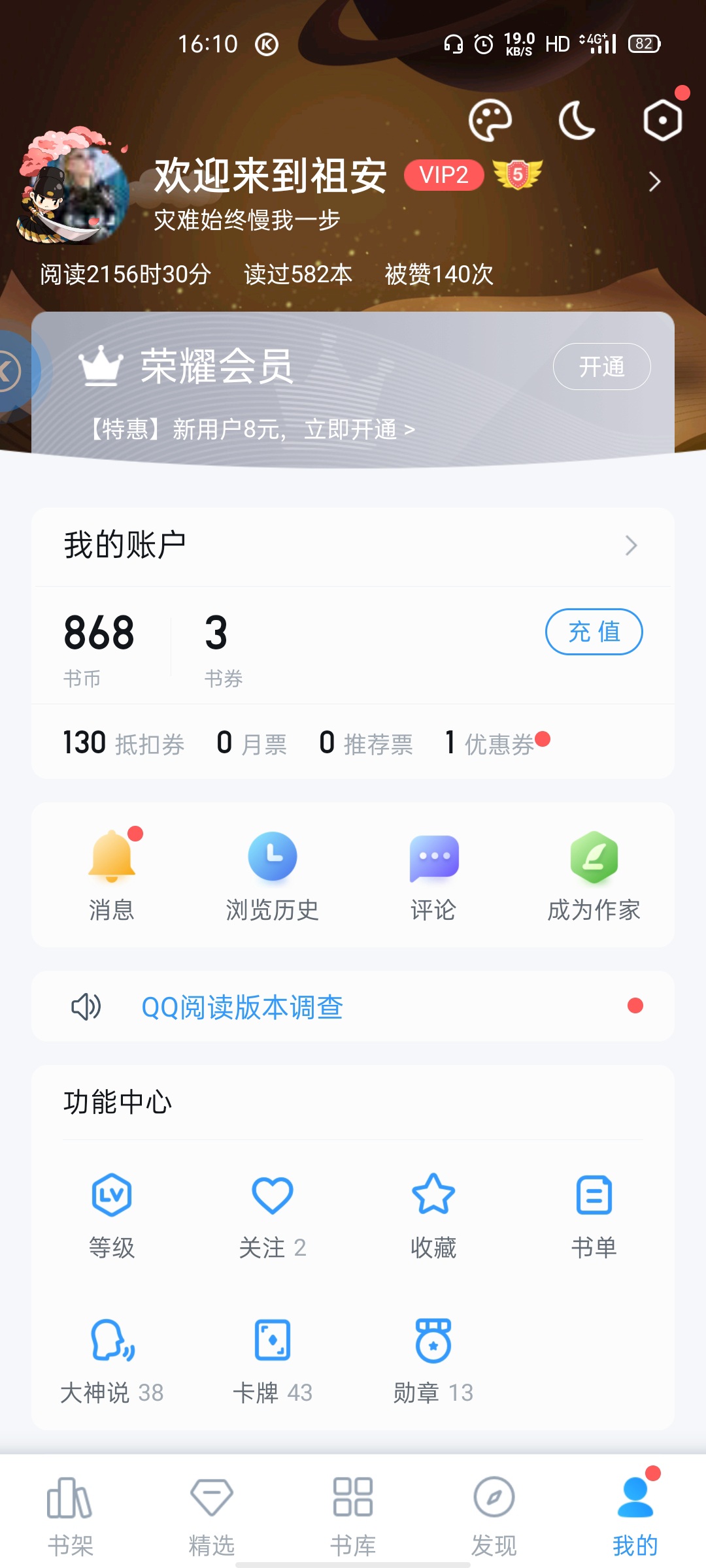
Task: Open settings hexagon icon
Action: point(662,120)
